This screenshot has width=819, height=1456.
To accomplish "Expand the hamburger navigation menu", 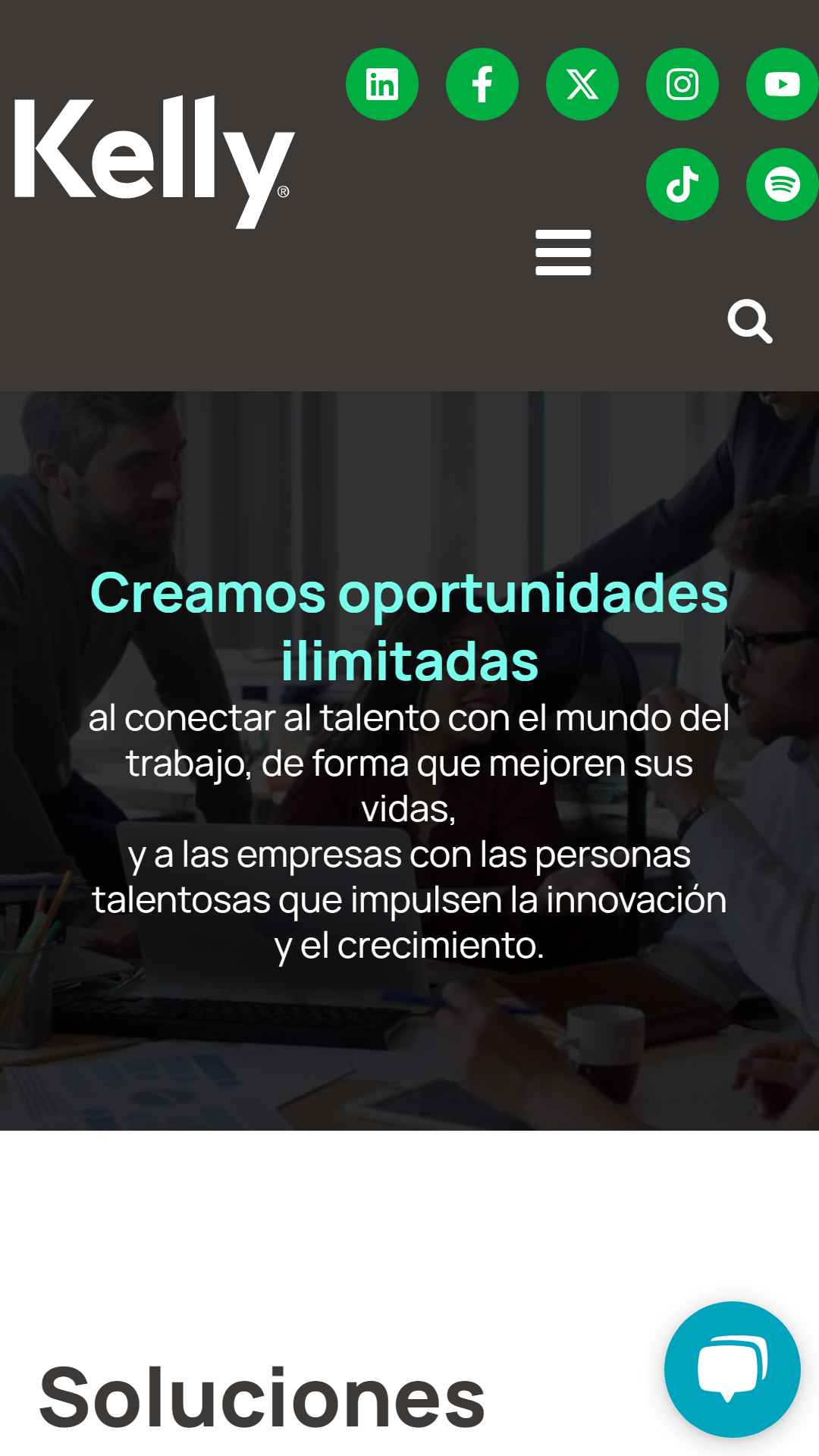I will click(563, 253).
